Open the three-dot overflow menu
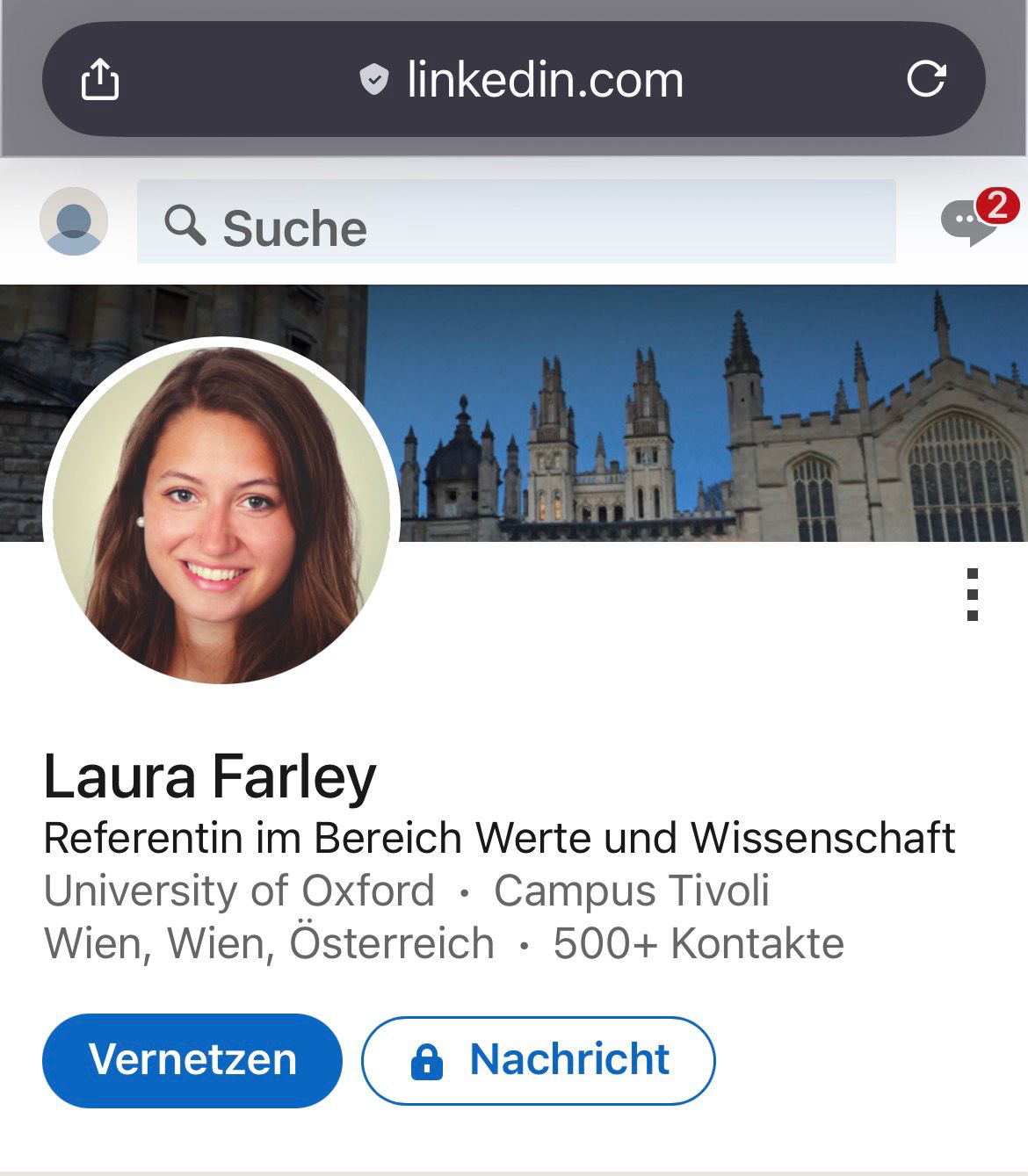This screenshot has height=1176, width=1028. 972,595
